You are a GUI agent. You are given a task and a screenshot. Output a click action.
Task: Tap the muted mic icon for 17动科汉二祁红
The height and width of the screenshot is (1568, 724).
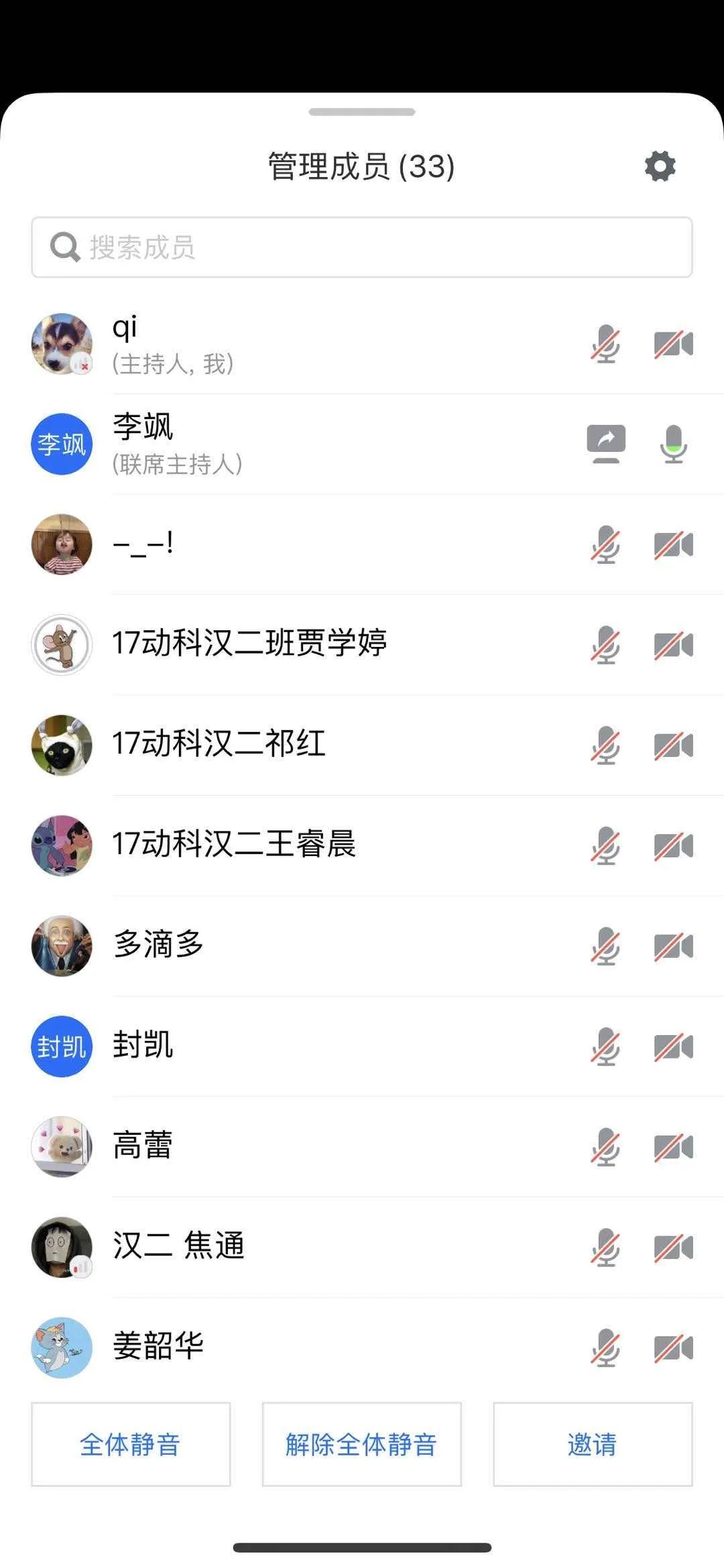(x=605, y=745)
